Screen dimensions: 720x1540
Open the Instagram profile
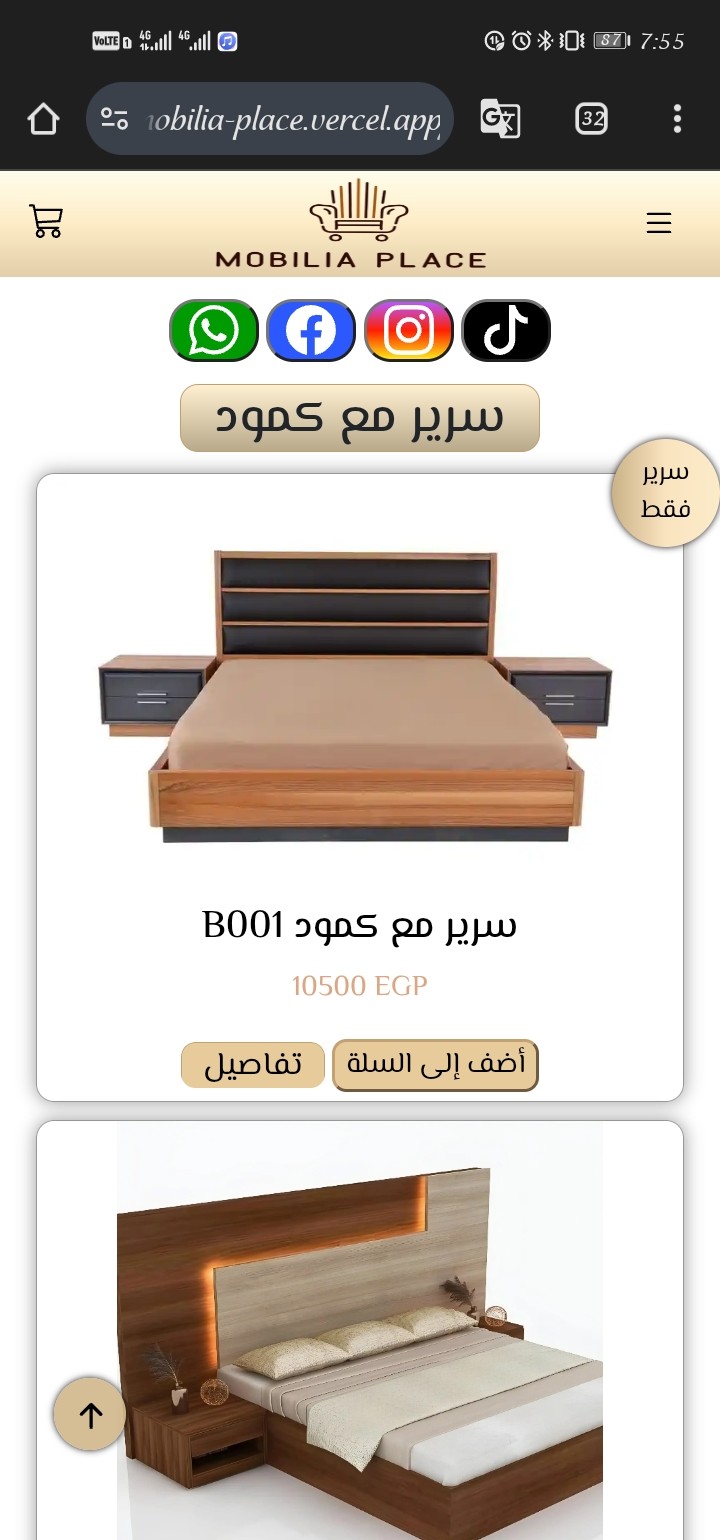[408, 331]
